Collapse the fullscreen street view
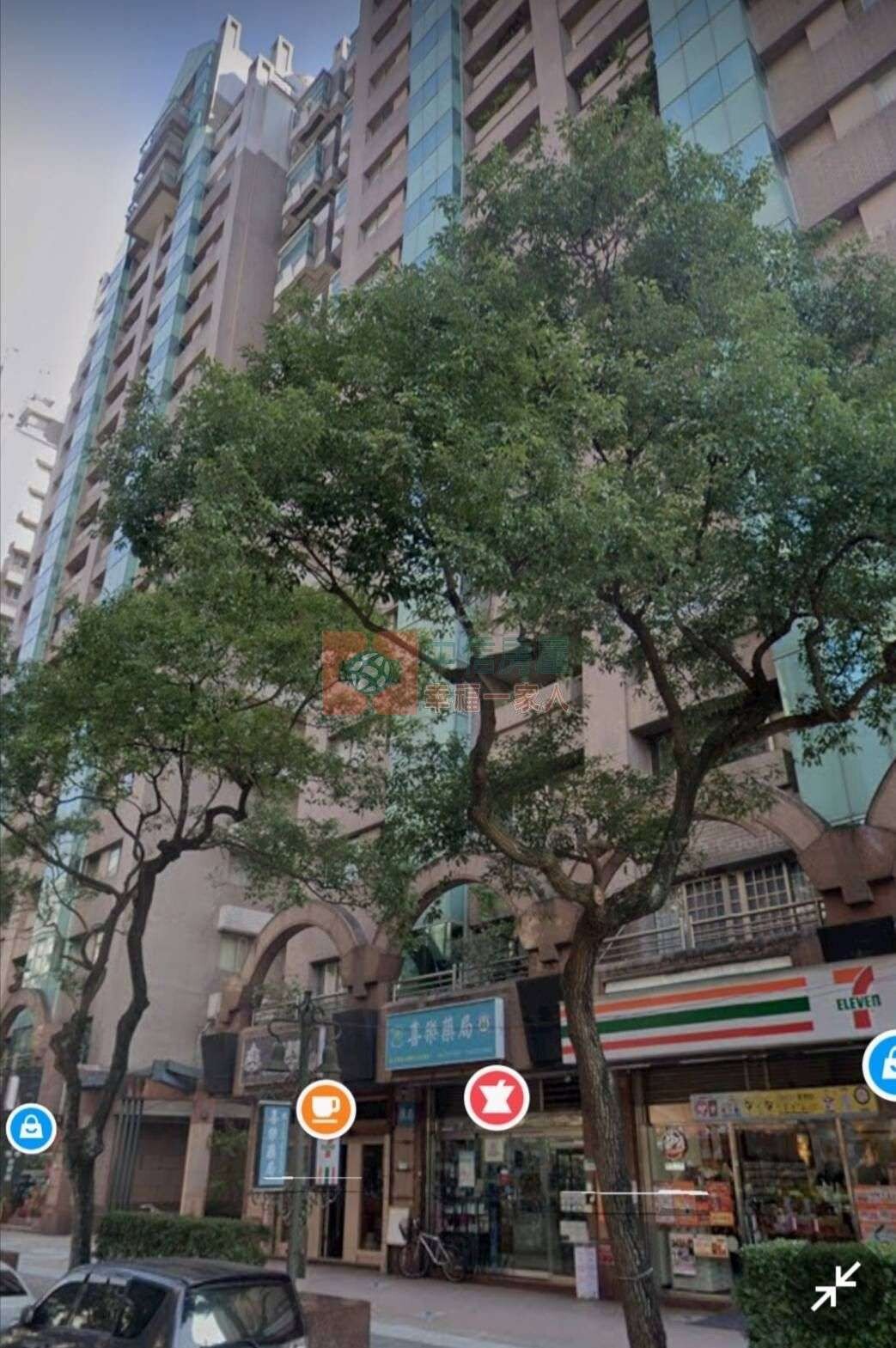Viewport: 896px width, 1348px height. [836, 1285]
